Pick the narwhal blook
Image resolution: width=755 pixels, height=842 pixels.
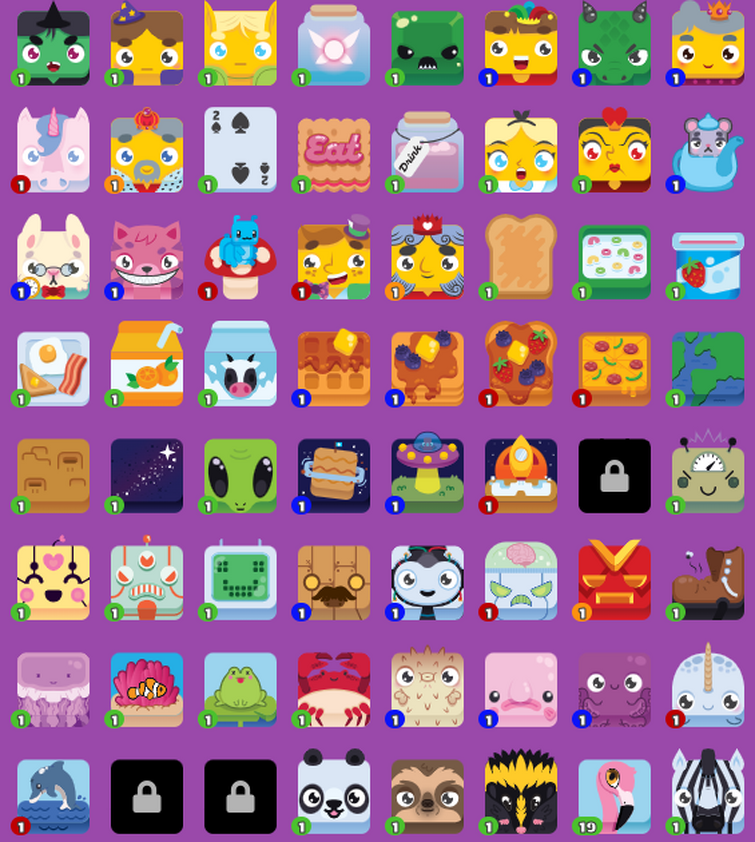point(708,685)
